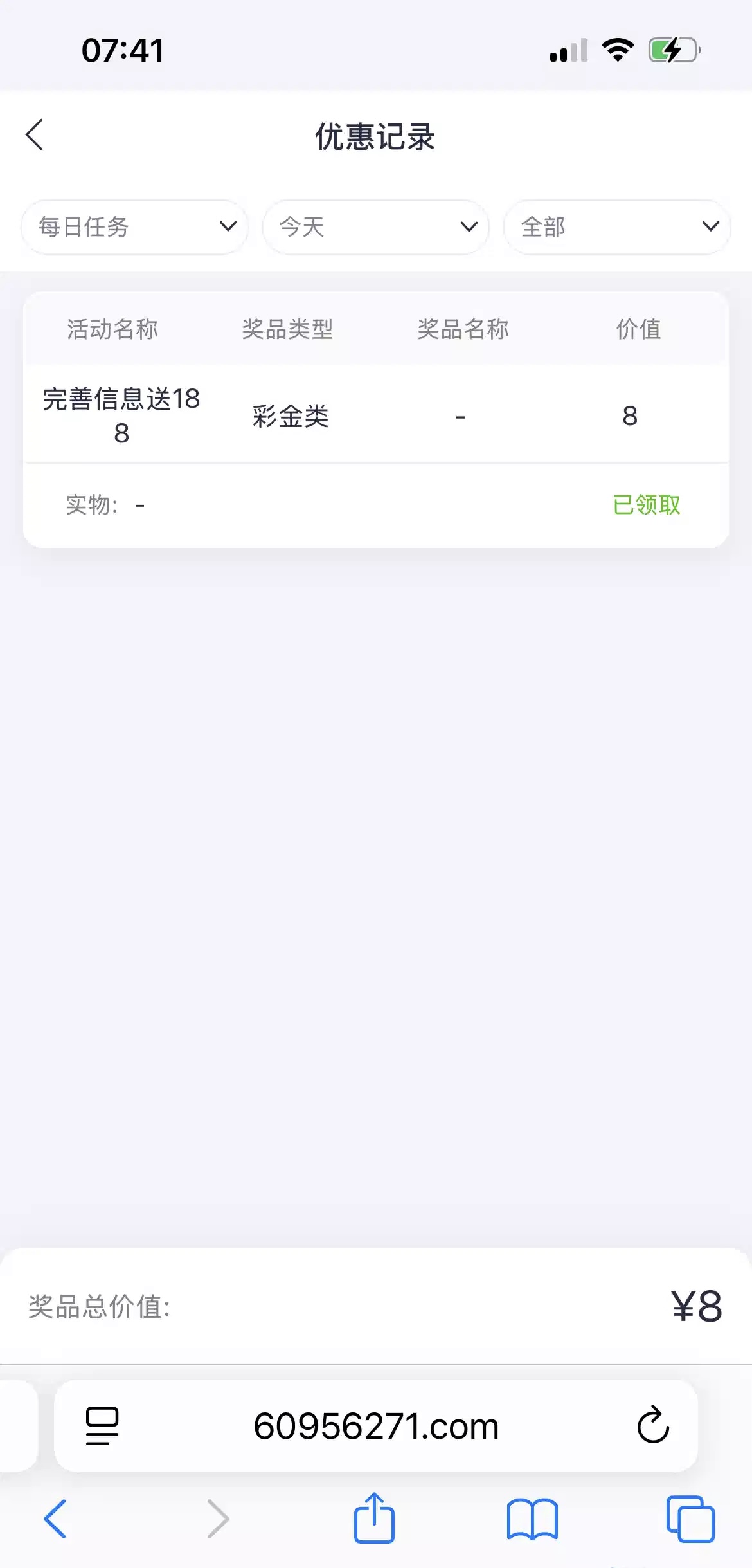Reload the current web page
Viewport: 752px width, 1568px height.
pyautogui.click(x=653, y=1426)
